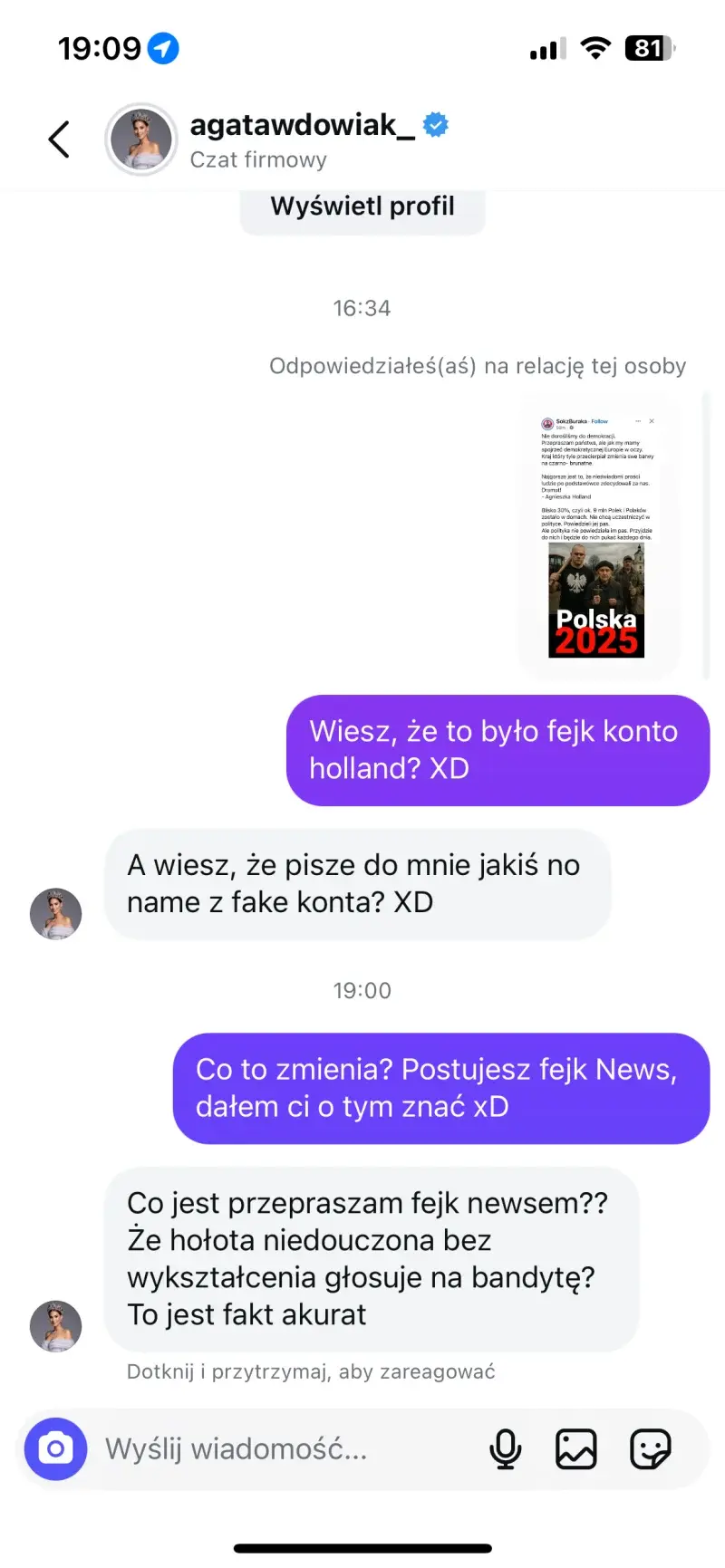
Task: Follow SokzBuraka from the shared post
Action: coord(600,420)
